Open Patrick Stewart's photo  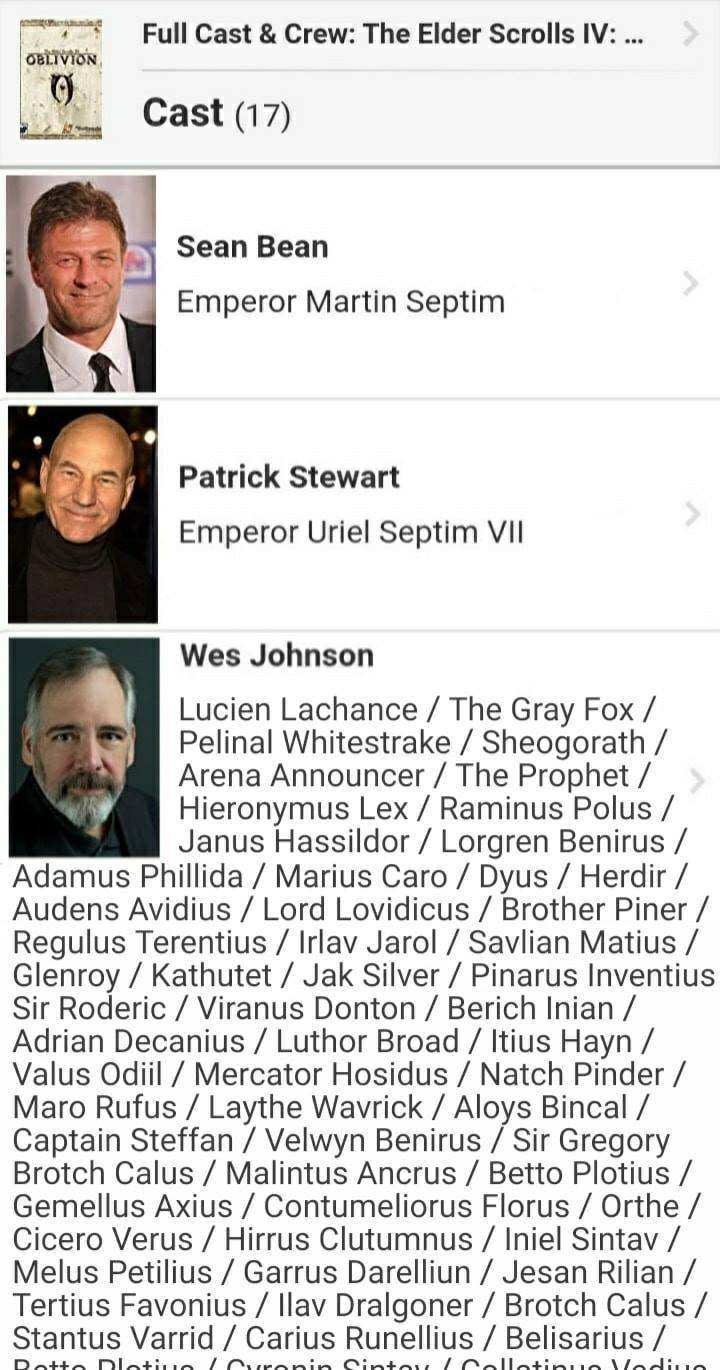[x=83, y=514]
